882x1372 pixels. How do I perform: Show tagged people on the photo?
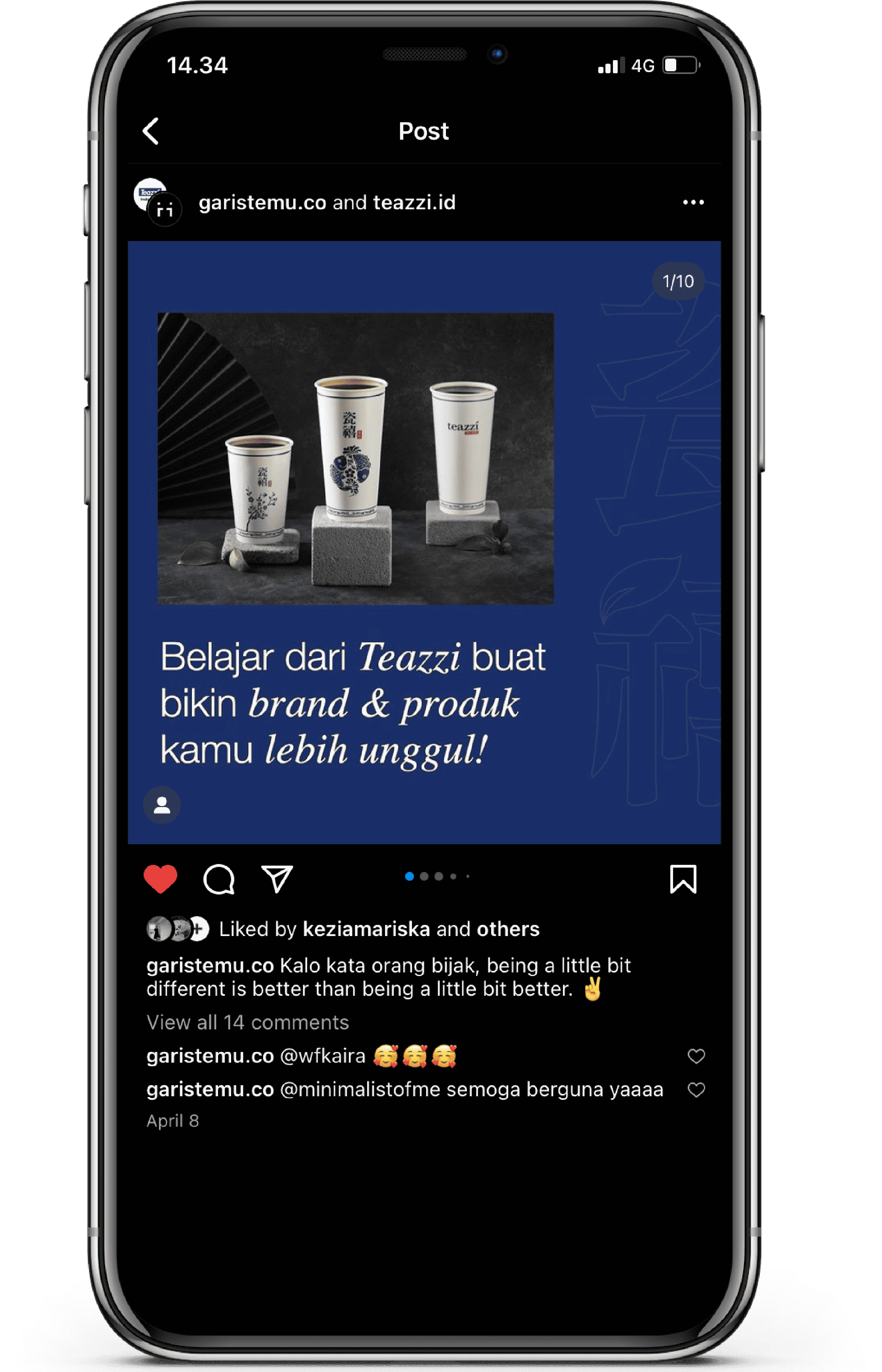[162, 805]
